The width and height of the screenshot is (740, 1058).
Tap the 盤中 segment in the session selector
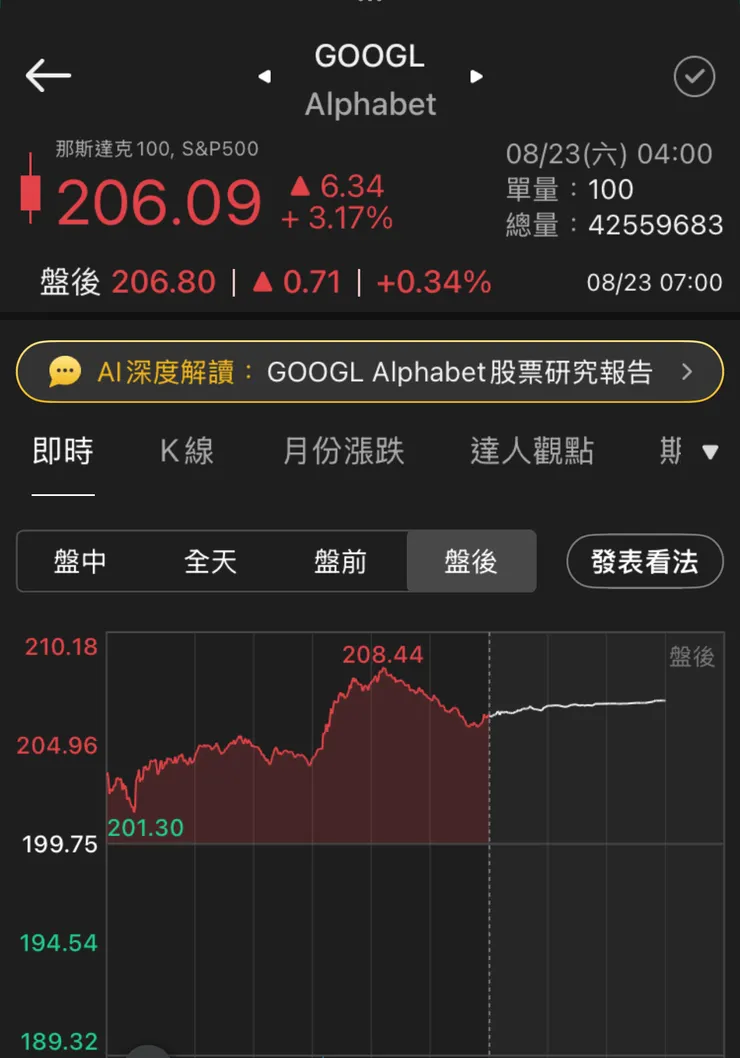point(80,561)
